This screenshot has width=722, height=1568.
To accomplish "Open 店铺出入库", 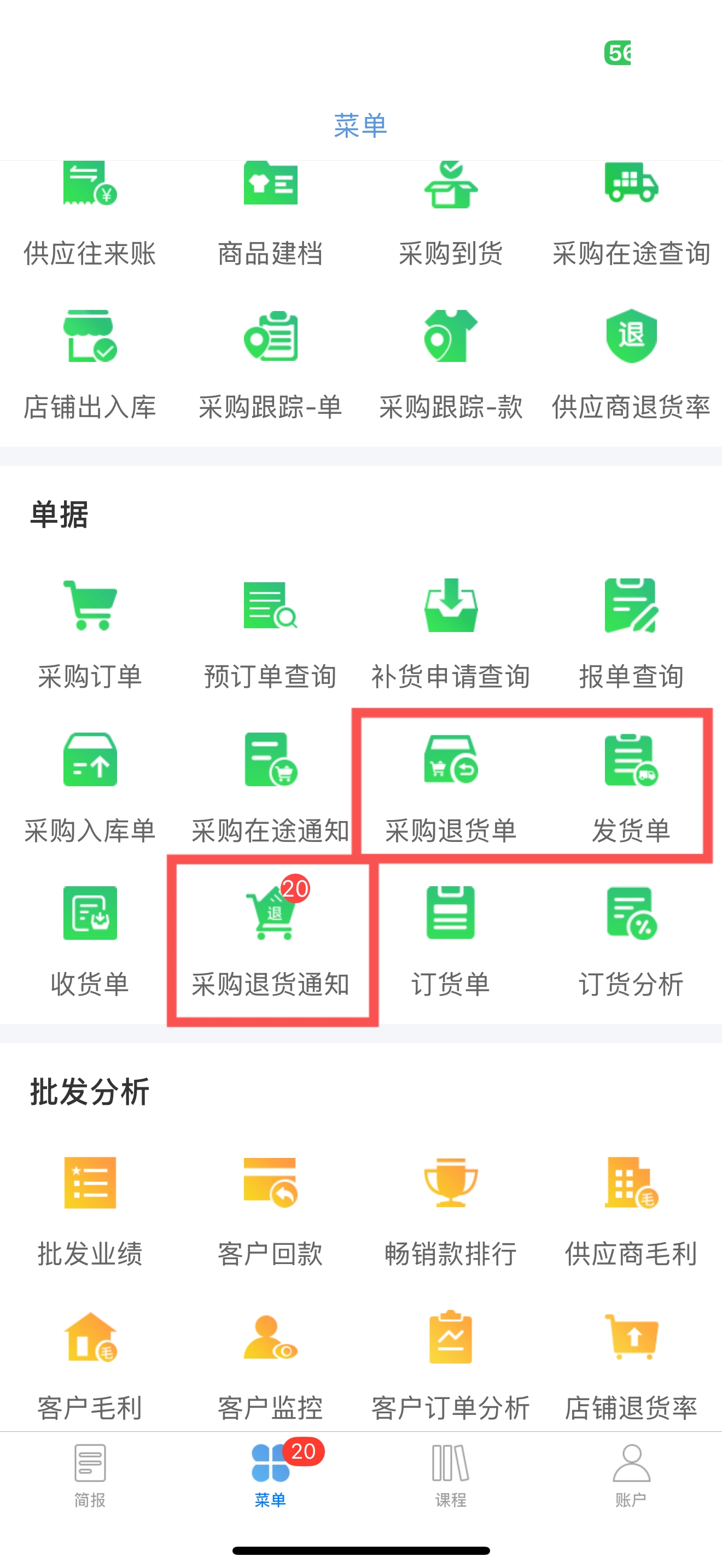I will pos(90,362).
